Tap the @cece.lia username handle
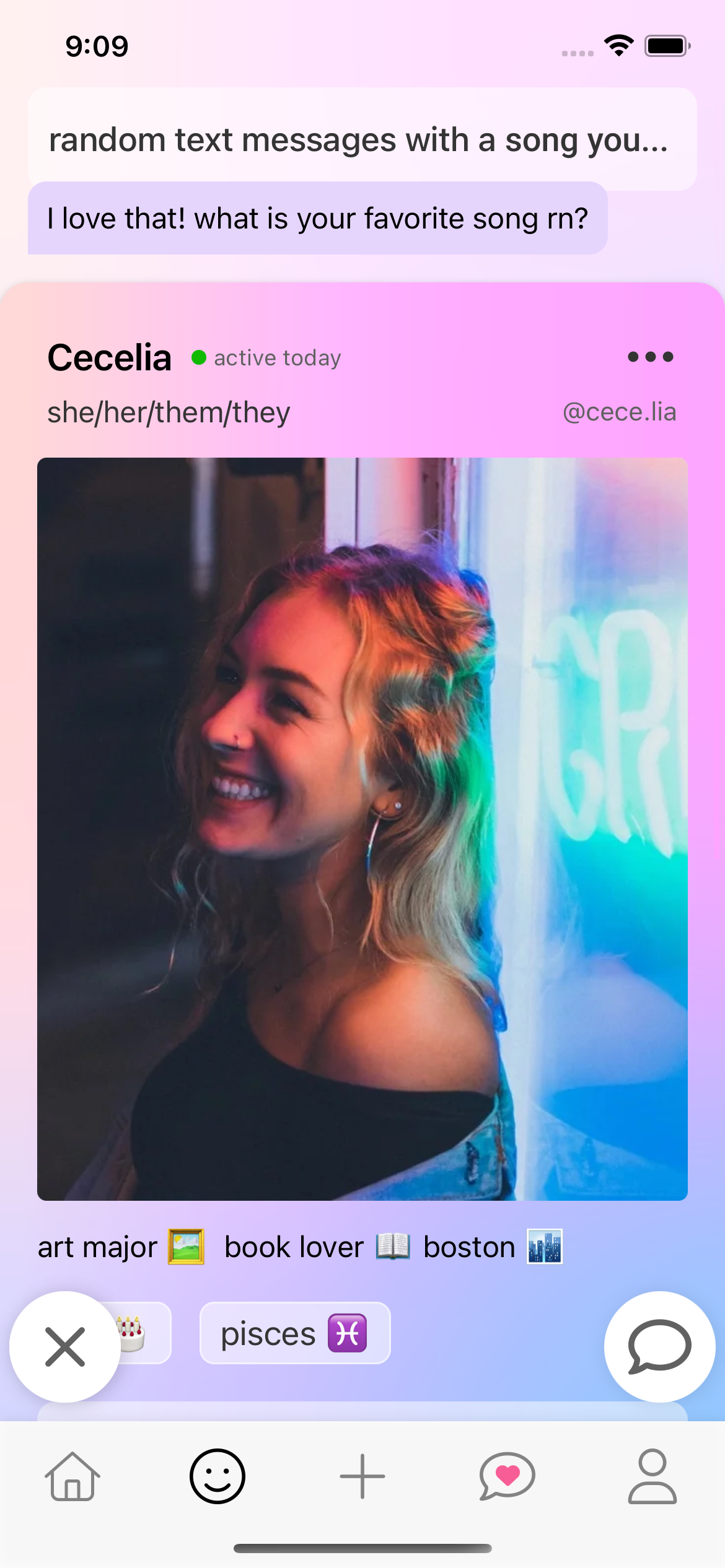Screen dimensions: 725x1568 click(x=619, y=411)
